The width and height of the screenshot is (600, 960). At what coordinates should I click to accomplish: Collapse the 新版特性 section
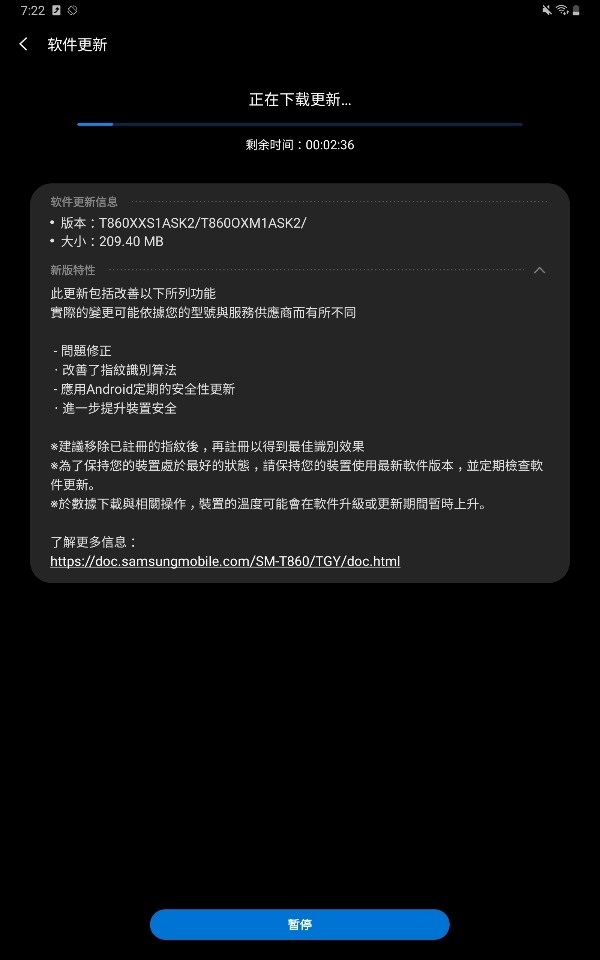(539, 271)
